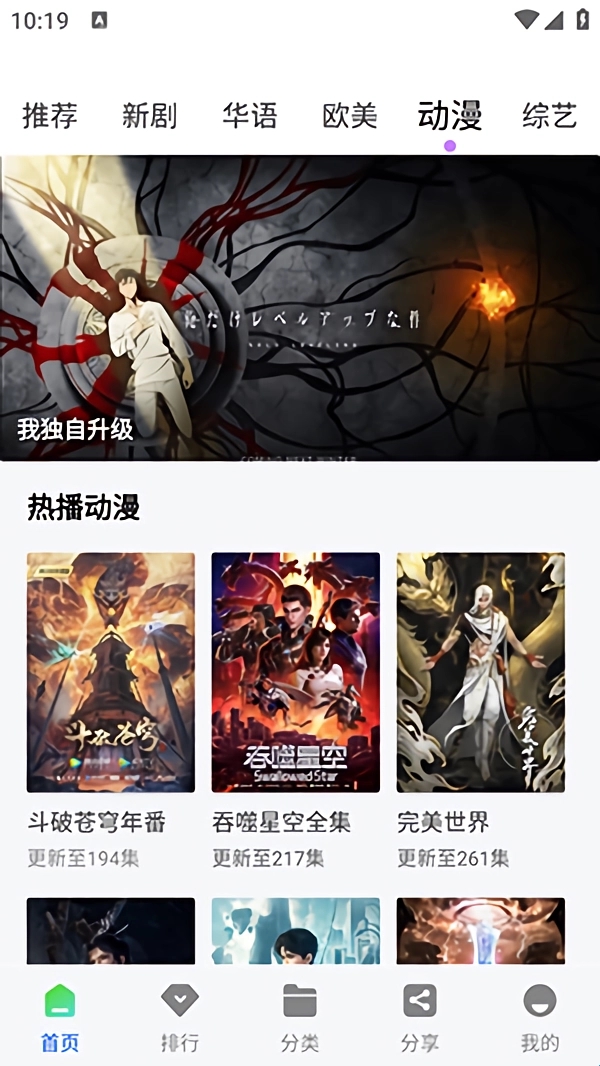
Task: Open the 我独自升级 banner
Action: pos(300,308)
